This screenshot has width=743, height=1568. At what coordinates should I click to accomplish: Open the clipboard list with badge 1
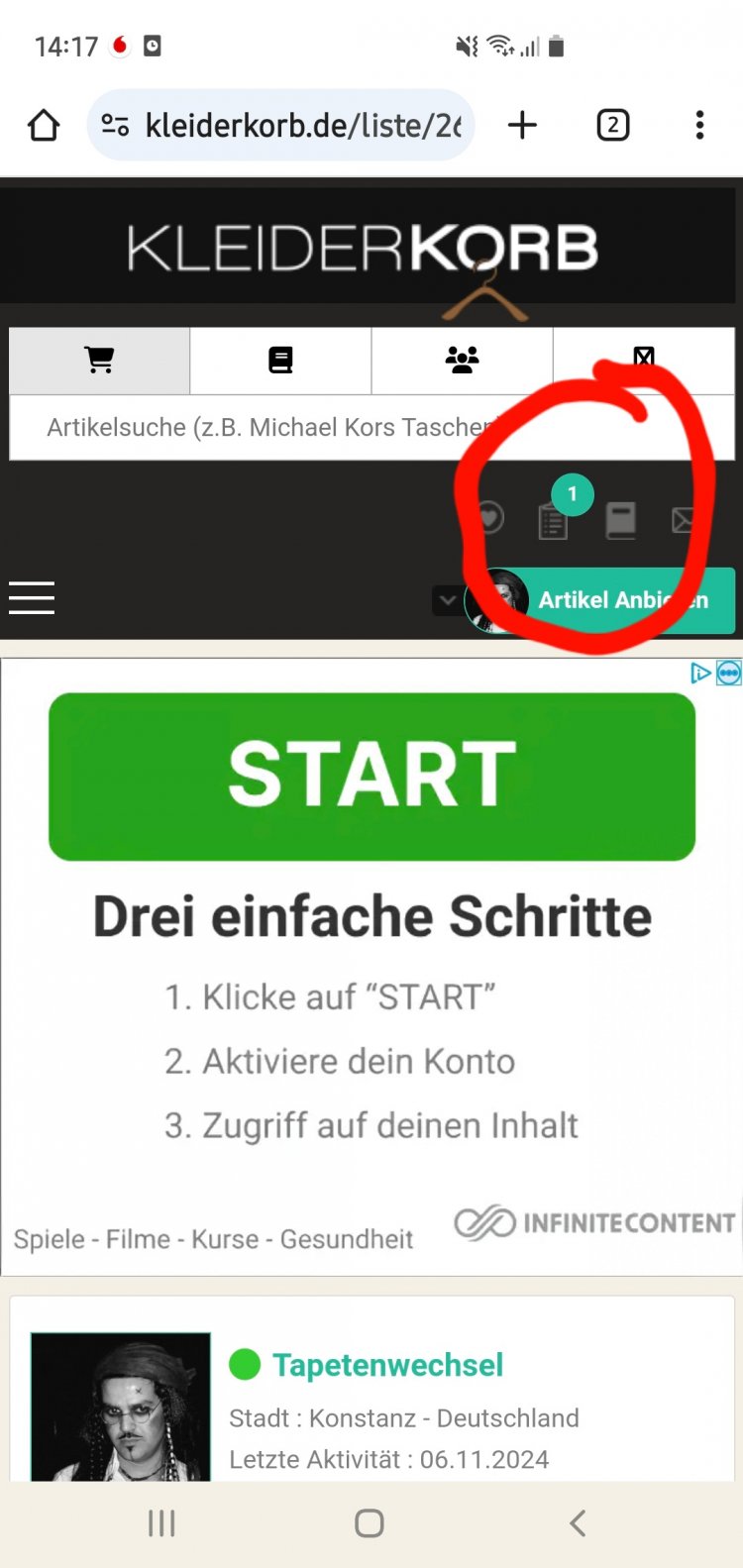click(553, 520)
